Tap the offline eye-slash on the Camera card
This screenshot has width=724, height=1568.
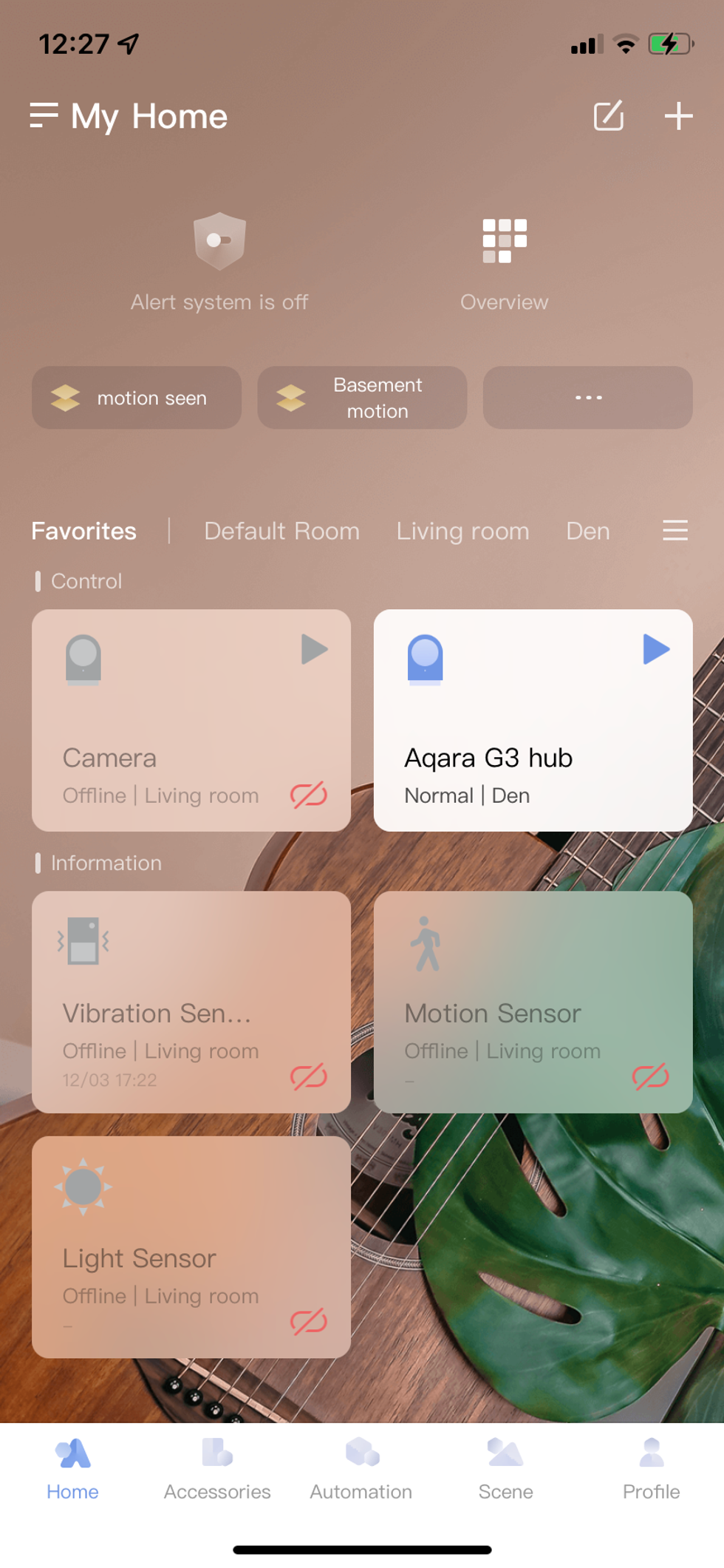tap(308, 795)
